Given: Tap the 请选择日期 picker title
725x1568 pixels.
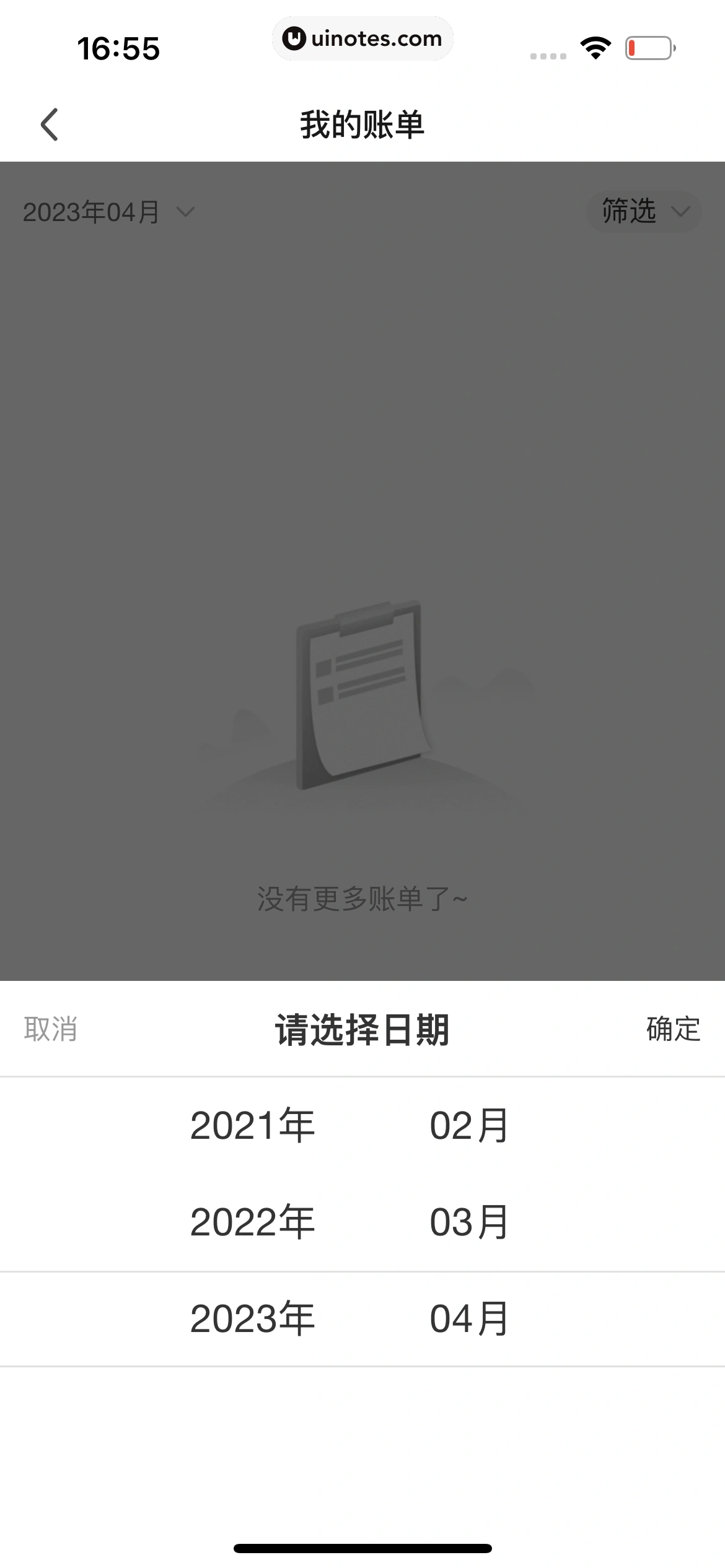Looking at the screenshot, I should [362, 1029].
